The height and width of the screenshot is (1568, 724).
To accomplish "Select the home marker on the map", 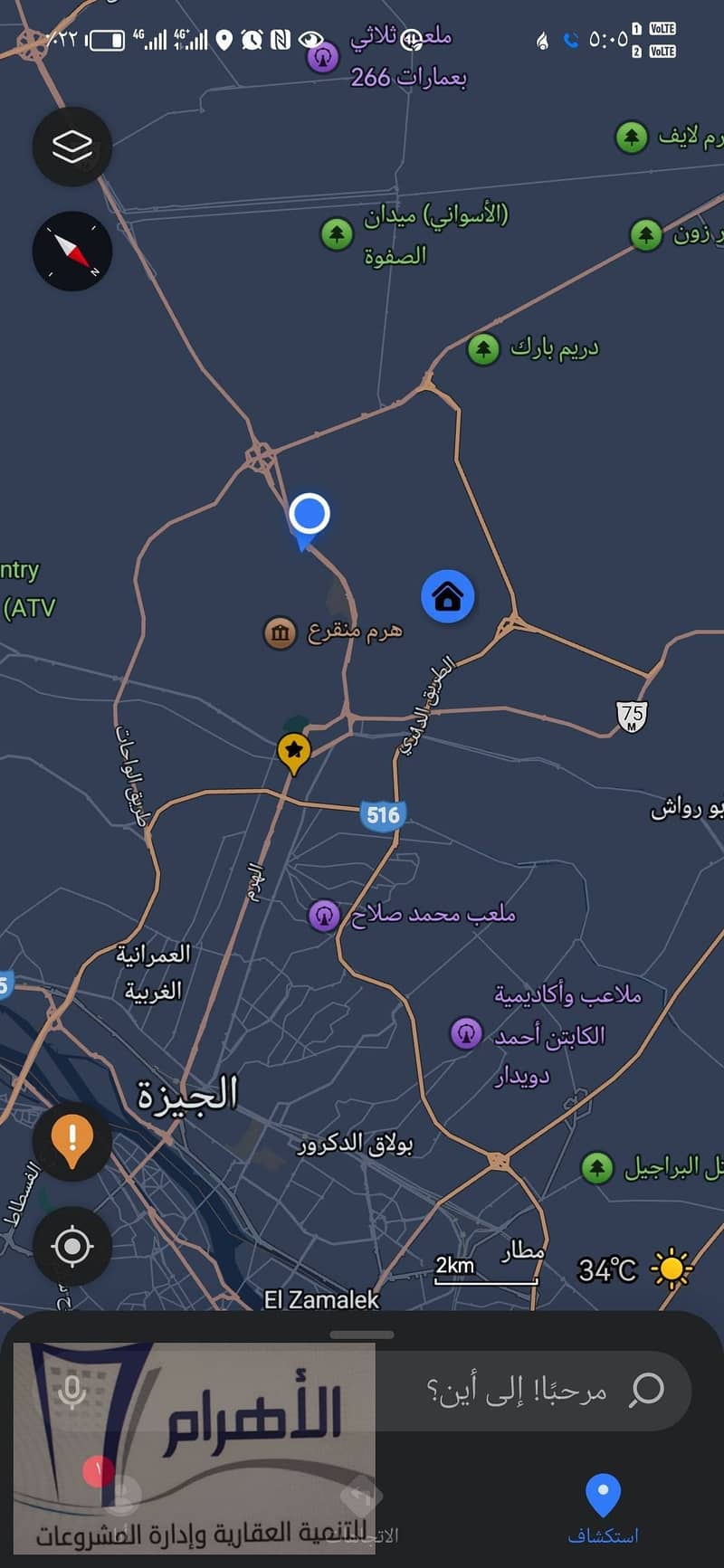I will (447, 597).
